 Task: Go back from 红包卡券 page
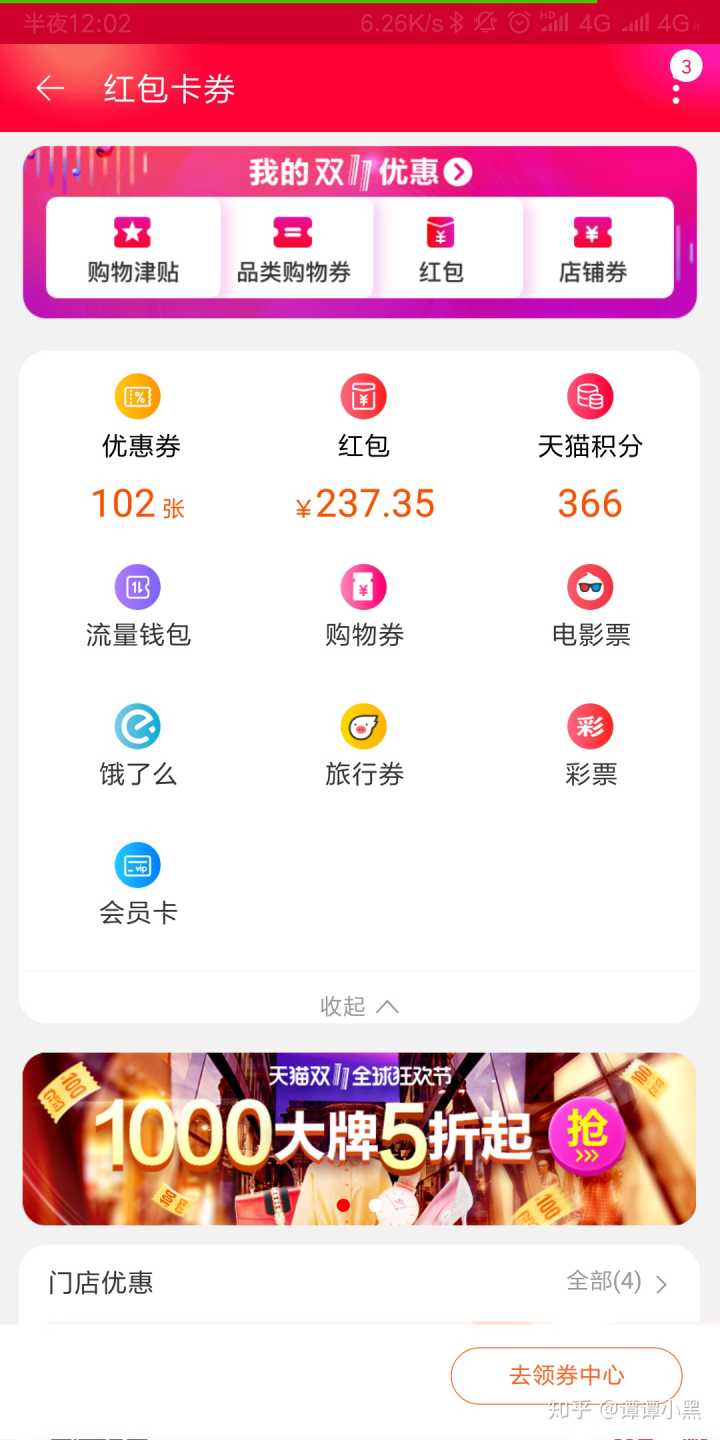pos(50,89)
